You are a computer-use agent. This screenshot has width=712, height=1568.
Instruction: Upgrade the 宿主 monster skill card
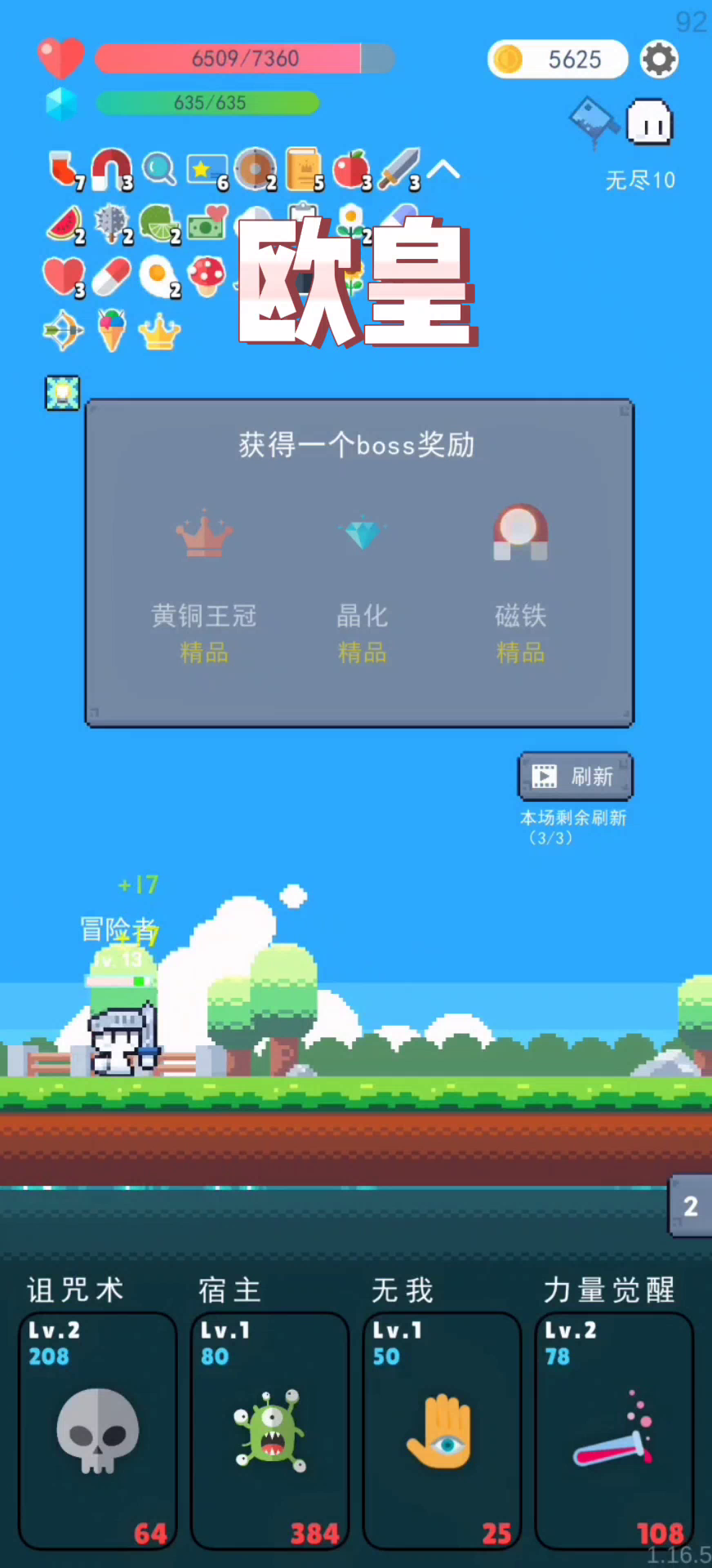[x=270, y=1430]
